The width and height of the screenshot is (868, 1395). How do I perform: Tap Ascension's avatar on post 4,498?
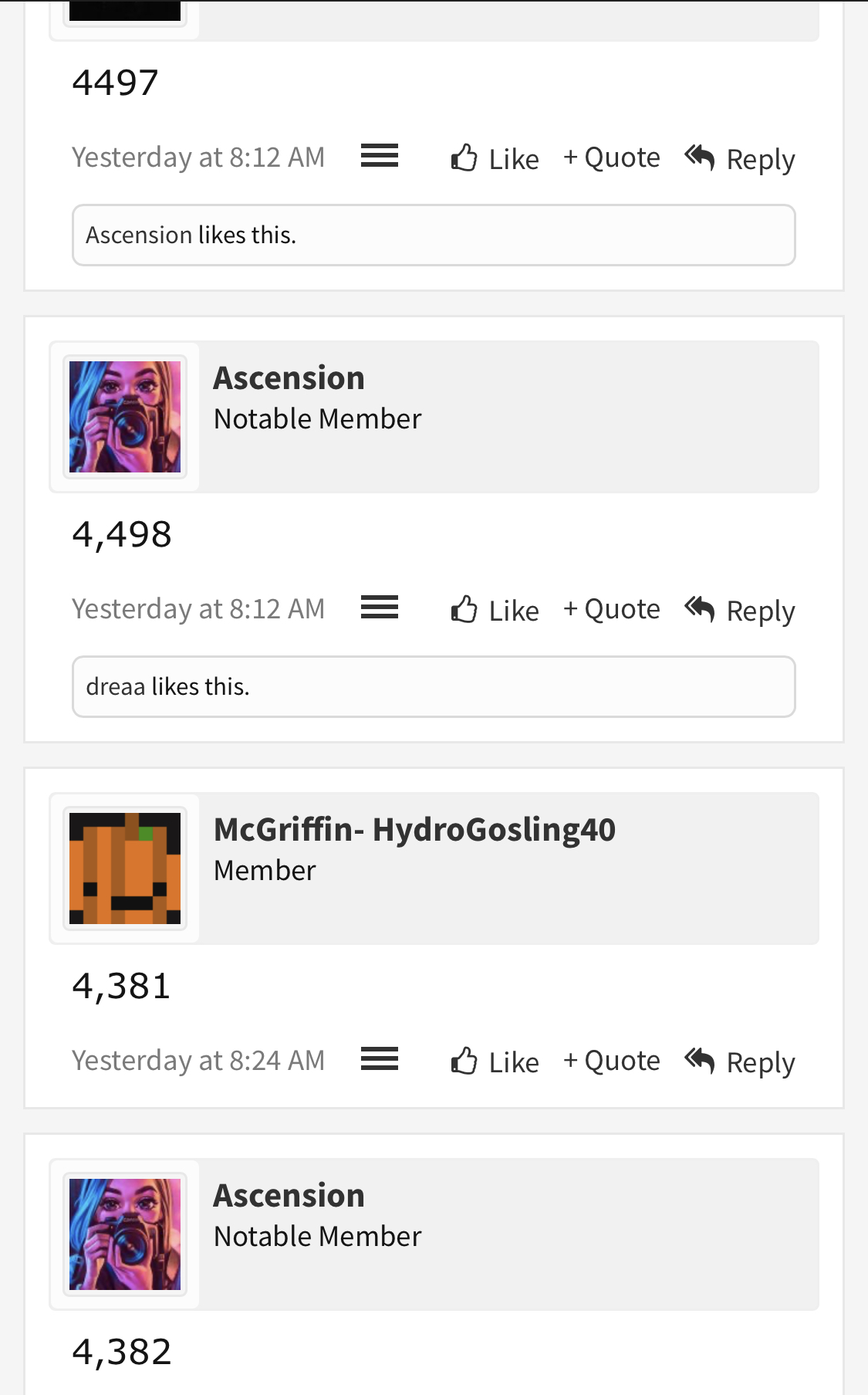pyautogui.click(x=125, y=417)
